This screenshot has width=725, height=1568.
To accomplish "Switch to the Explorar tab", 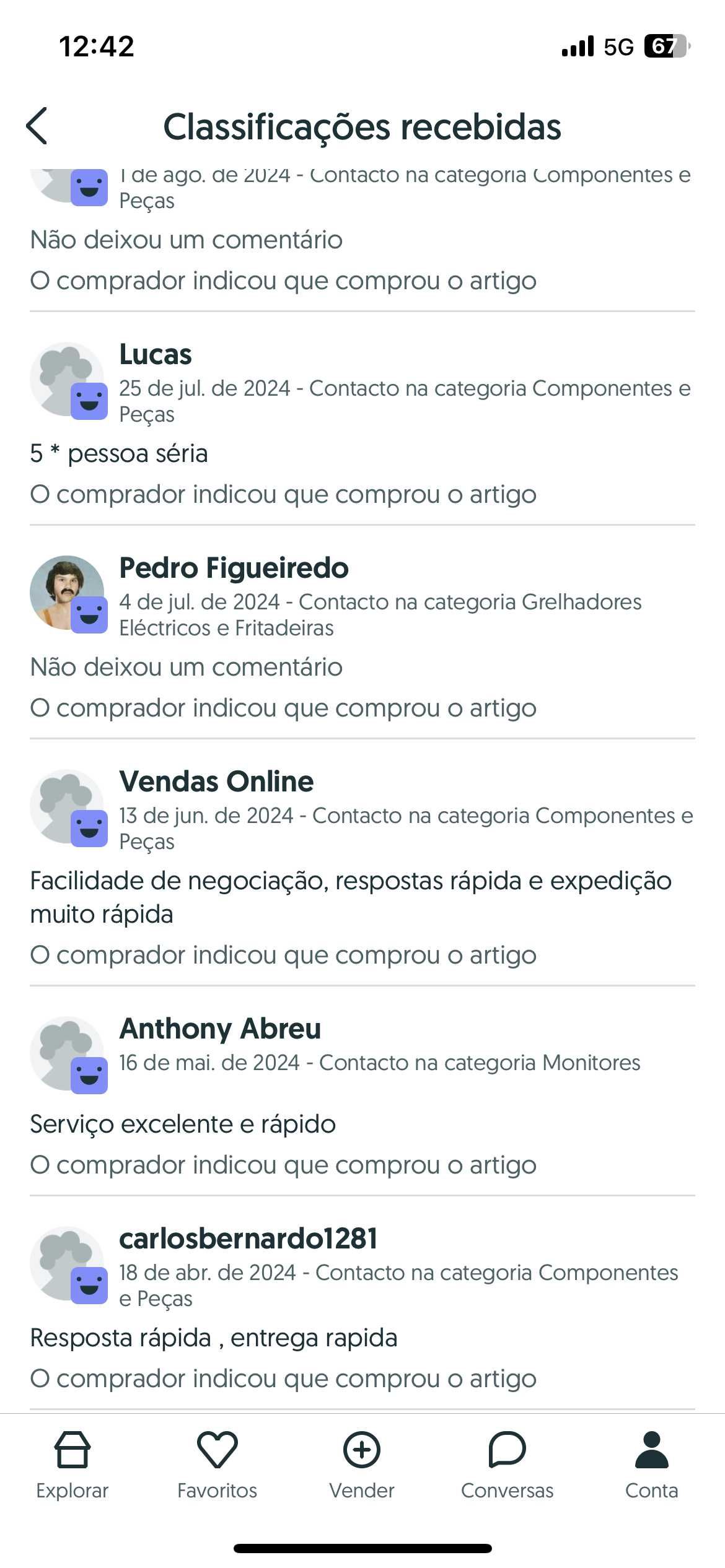I will tap(72, 1465).
